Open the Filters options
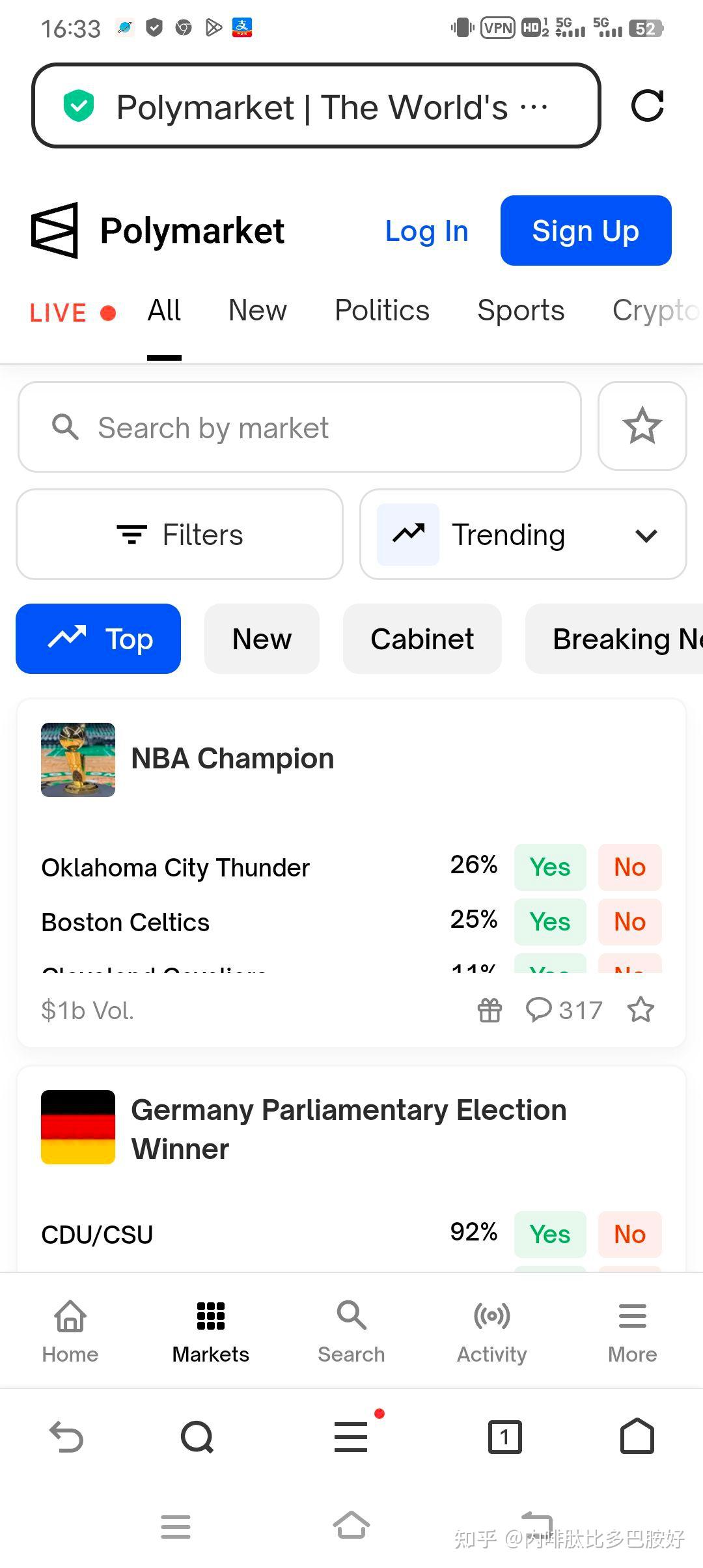The image size is (703, 1568). point(180,535)
